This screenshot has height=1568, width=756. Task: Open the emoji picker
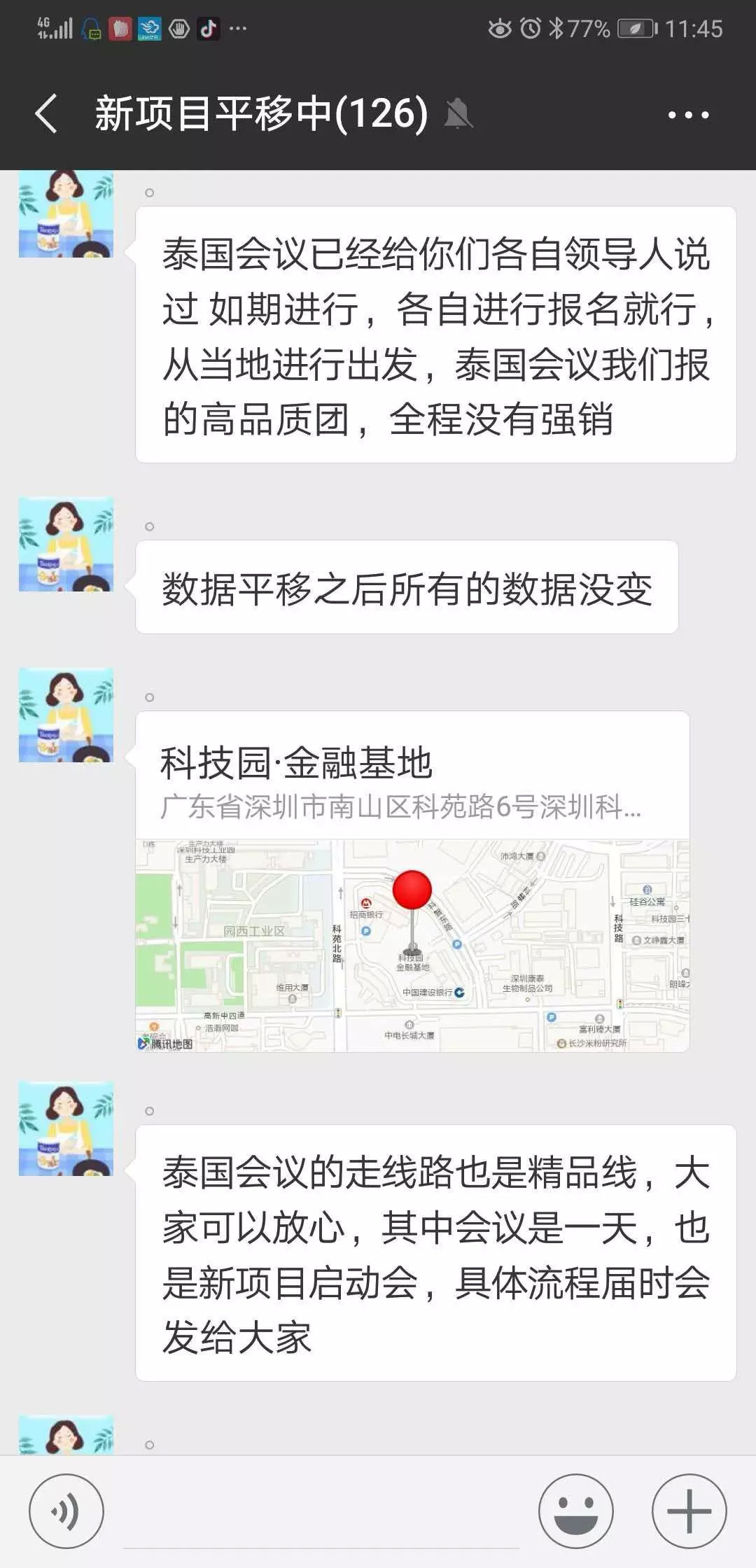click(576, 1512)
